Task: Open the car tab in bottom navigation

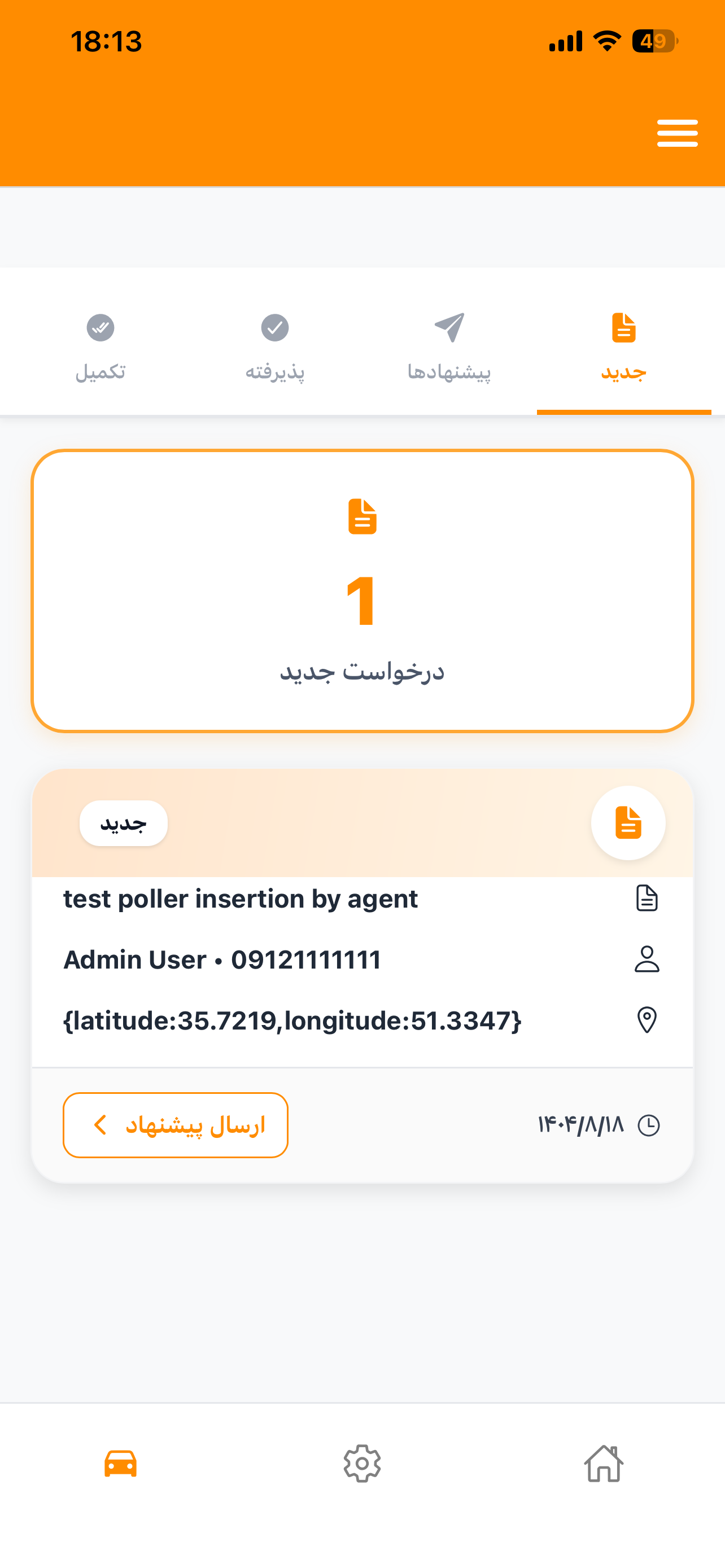Action: click(120, 1464)
